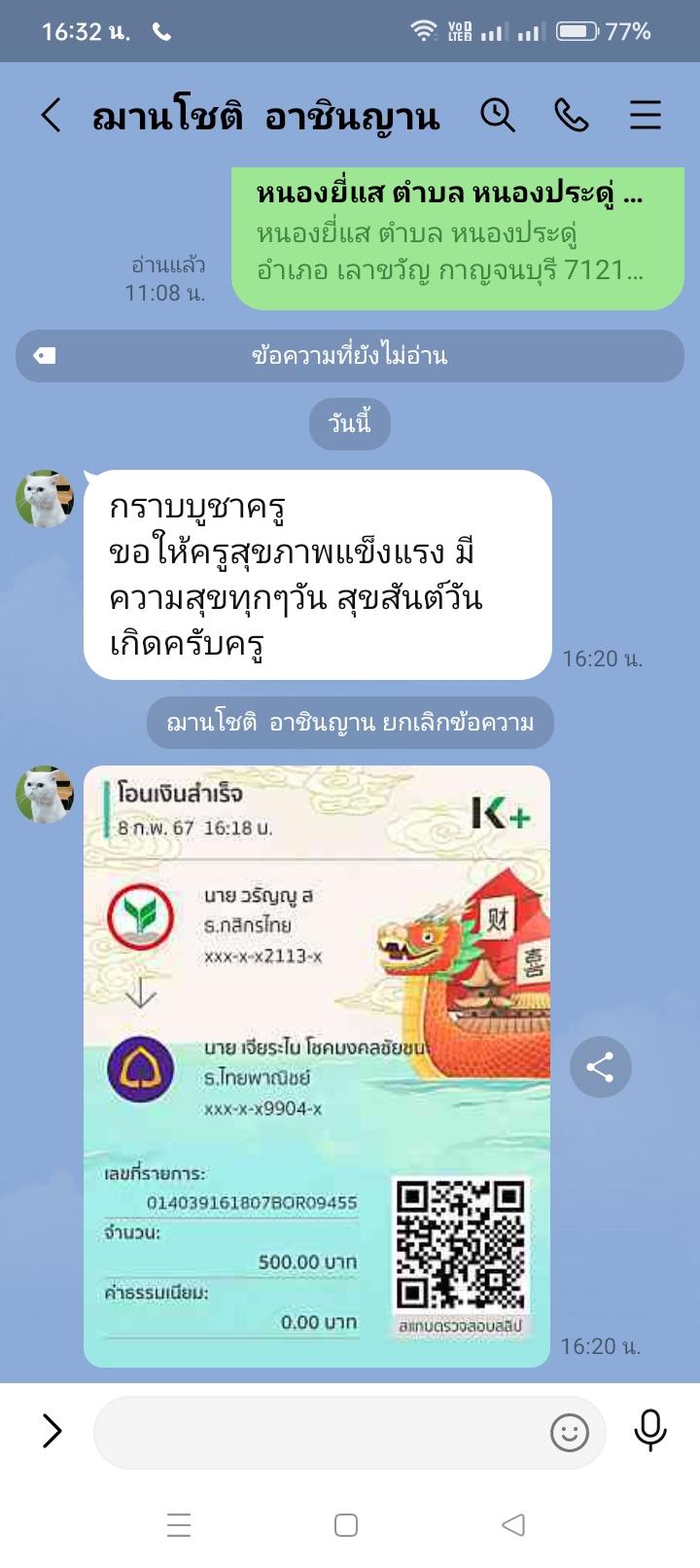Tap sender's avatar beside กราบบูชาครู message
The image size is (700, 1568).
[x=45, y=499]
